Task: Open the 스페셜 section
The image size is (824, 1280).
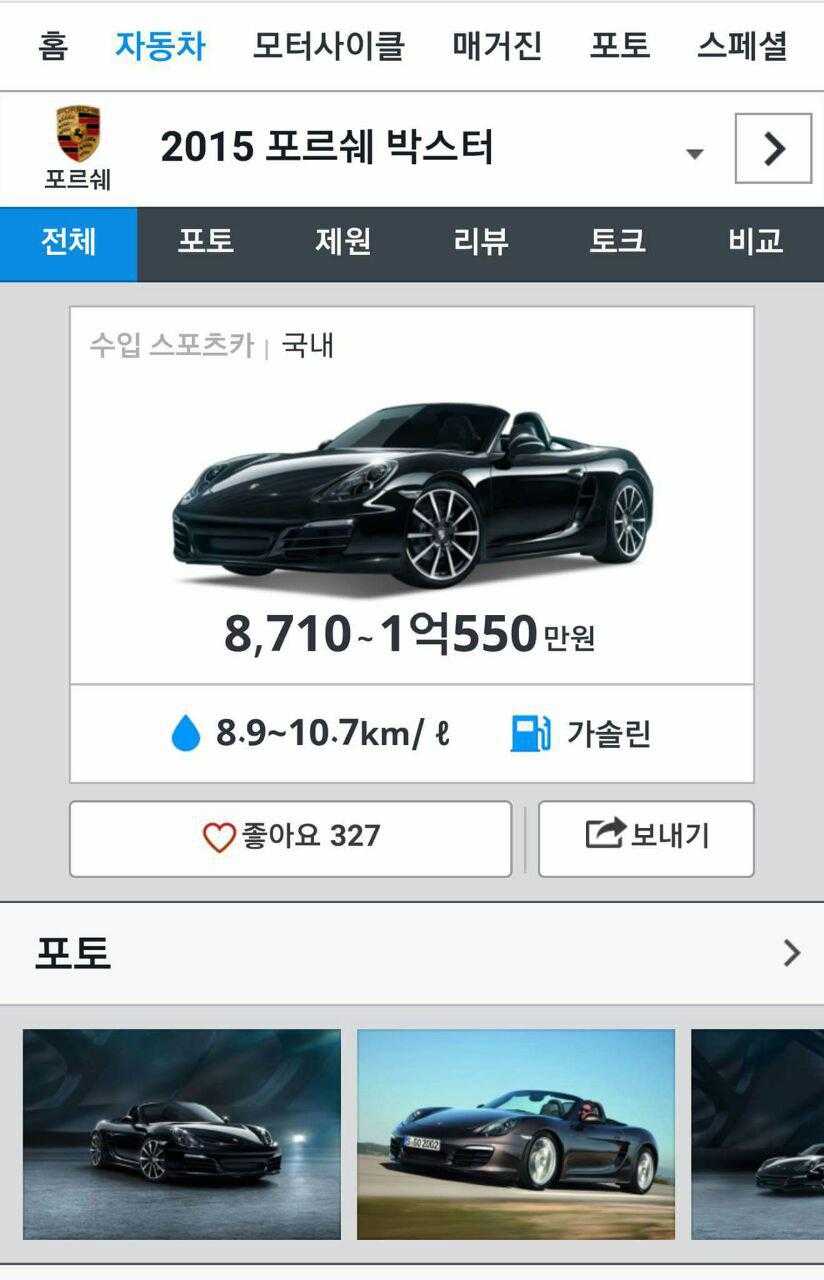Action: pyautogui.click(x=742, y=46)
